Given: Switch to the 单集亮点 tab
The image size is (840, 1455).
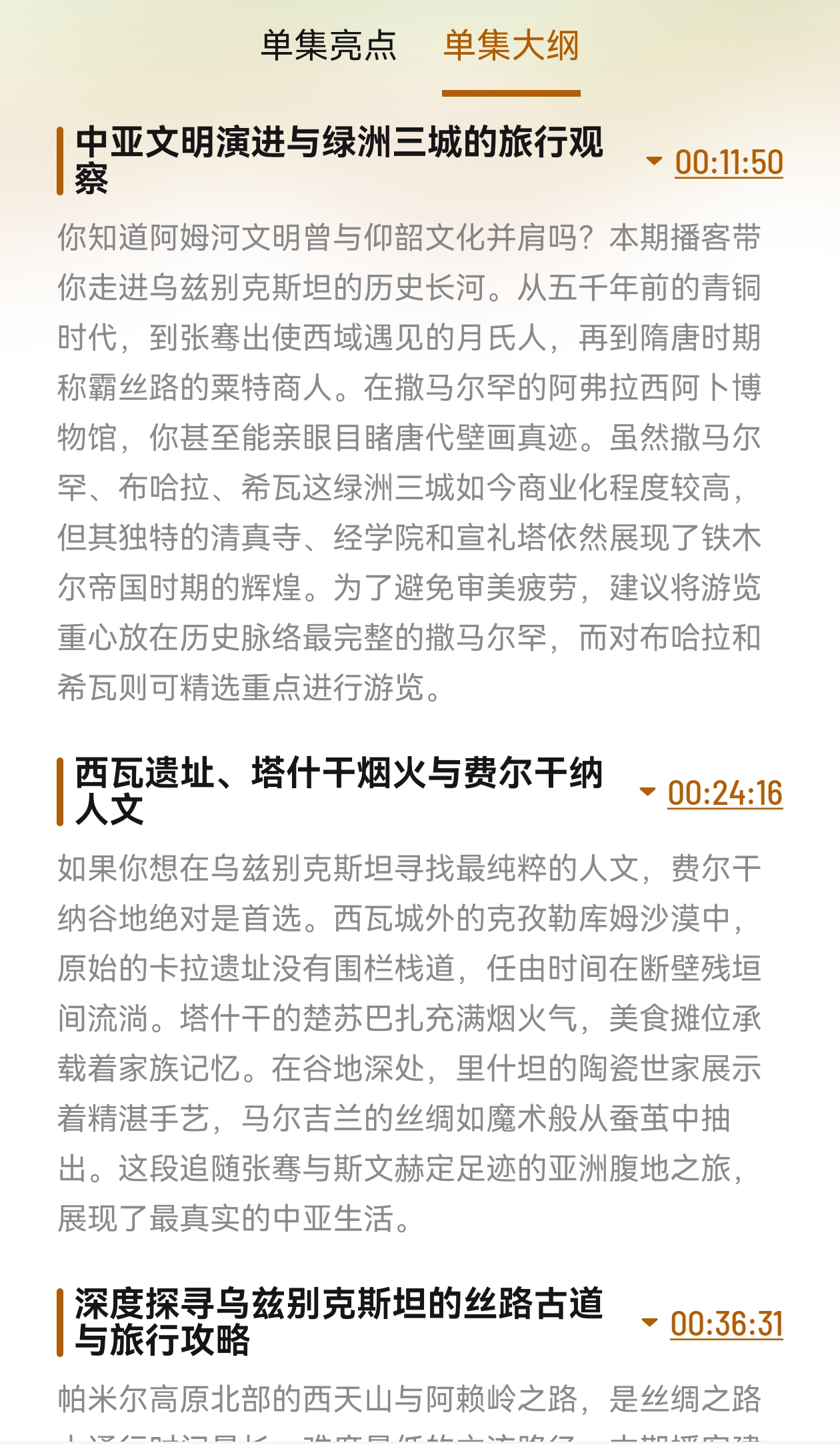Looking at the screenshot, I should pyautogui.click(x=329, y=46).
